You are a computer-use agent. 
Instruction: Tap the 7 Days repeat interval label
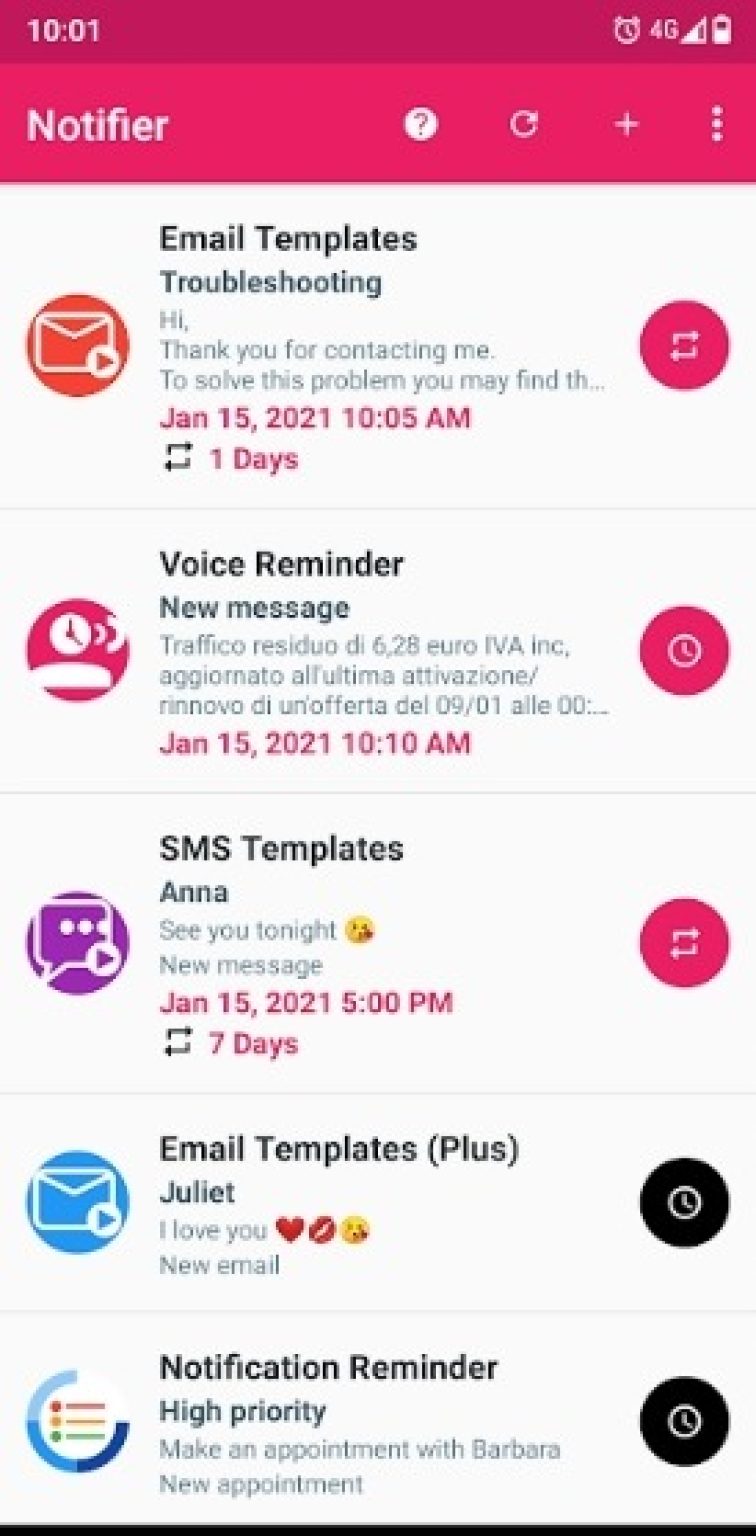pyautogui.click(x=253, y=1043)
